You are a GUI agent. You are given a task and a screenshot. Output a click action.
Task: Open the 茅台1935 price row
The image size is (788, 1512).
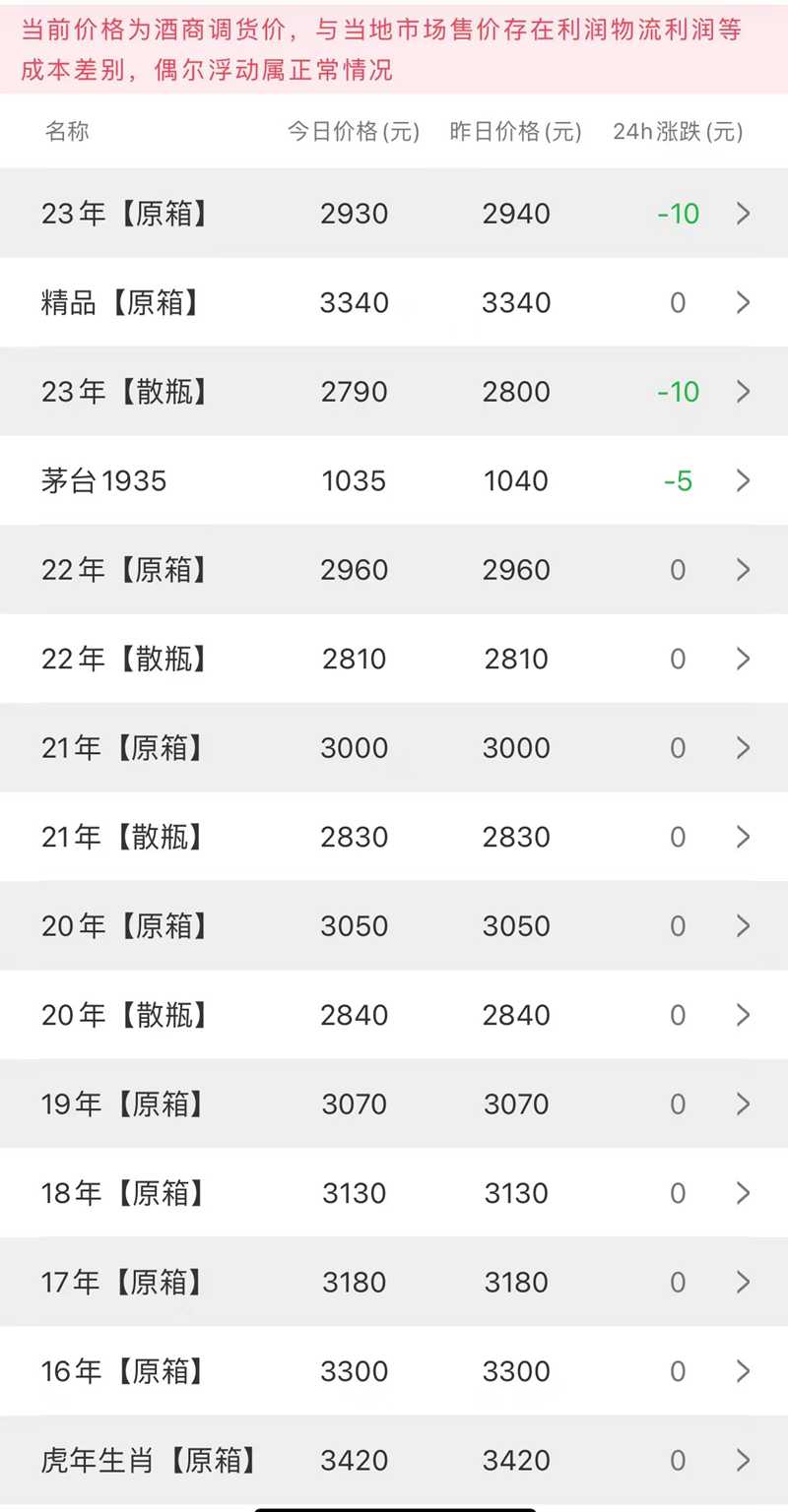tap(394, 480)
